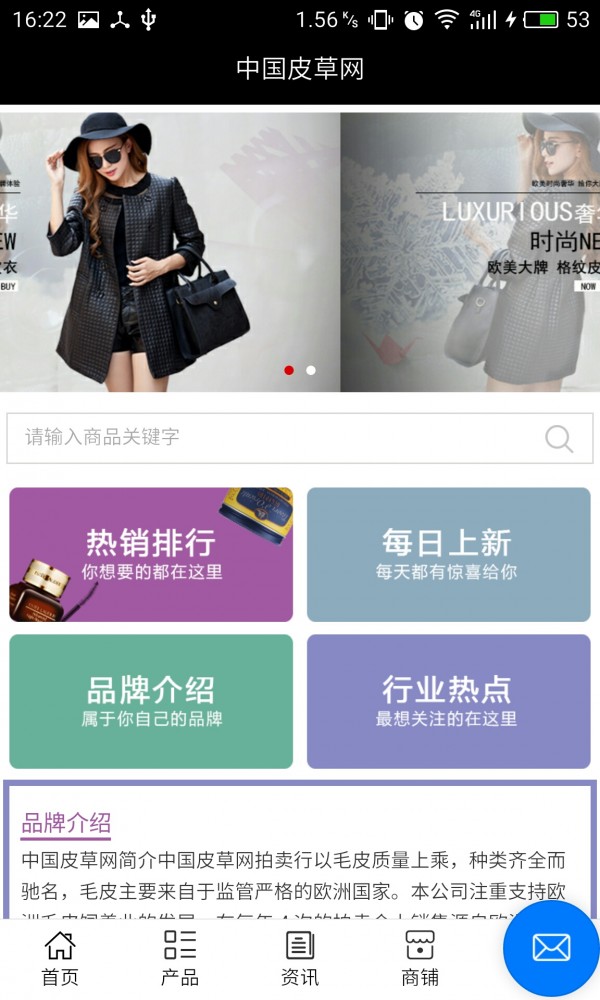The height and width of the screenshot is (1000, 600).
Task: Open the 品牌介绍 green card
Action: (x=151, y=701)
